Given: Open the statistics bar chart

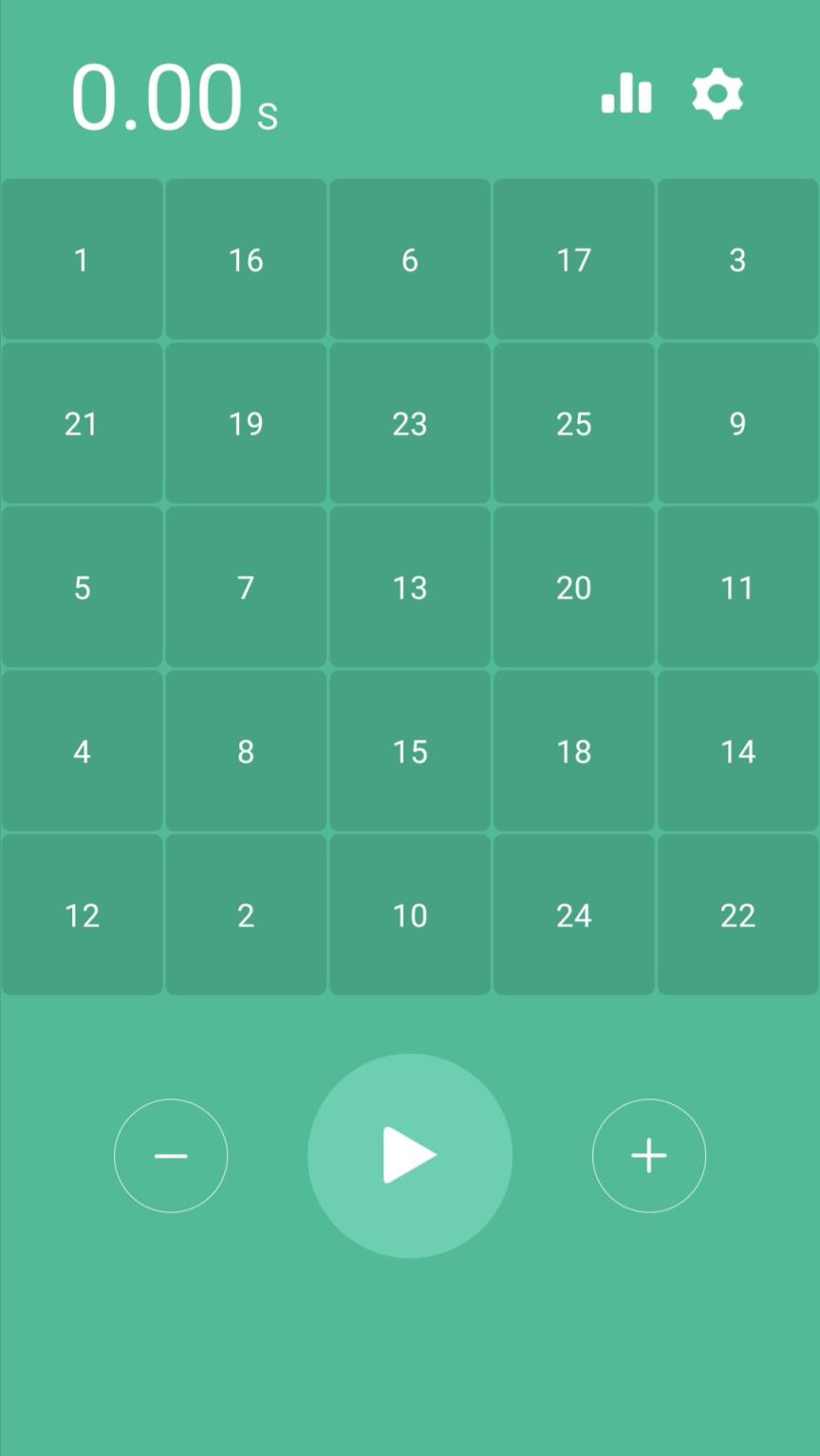Looking at the screenshot, I should click(626, 94).
